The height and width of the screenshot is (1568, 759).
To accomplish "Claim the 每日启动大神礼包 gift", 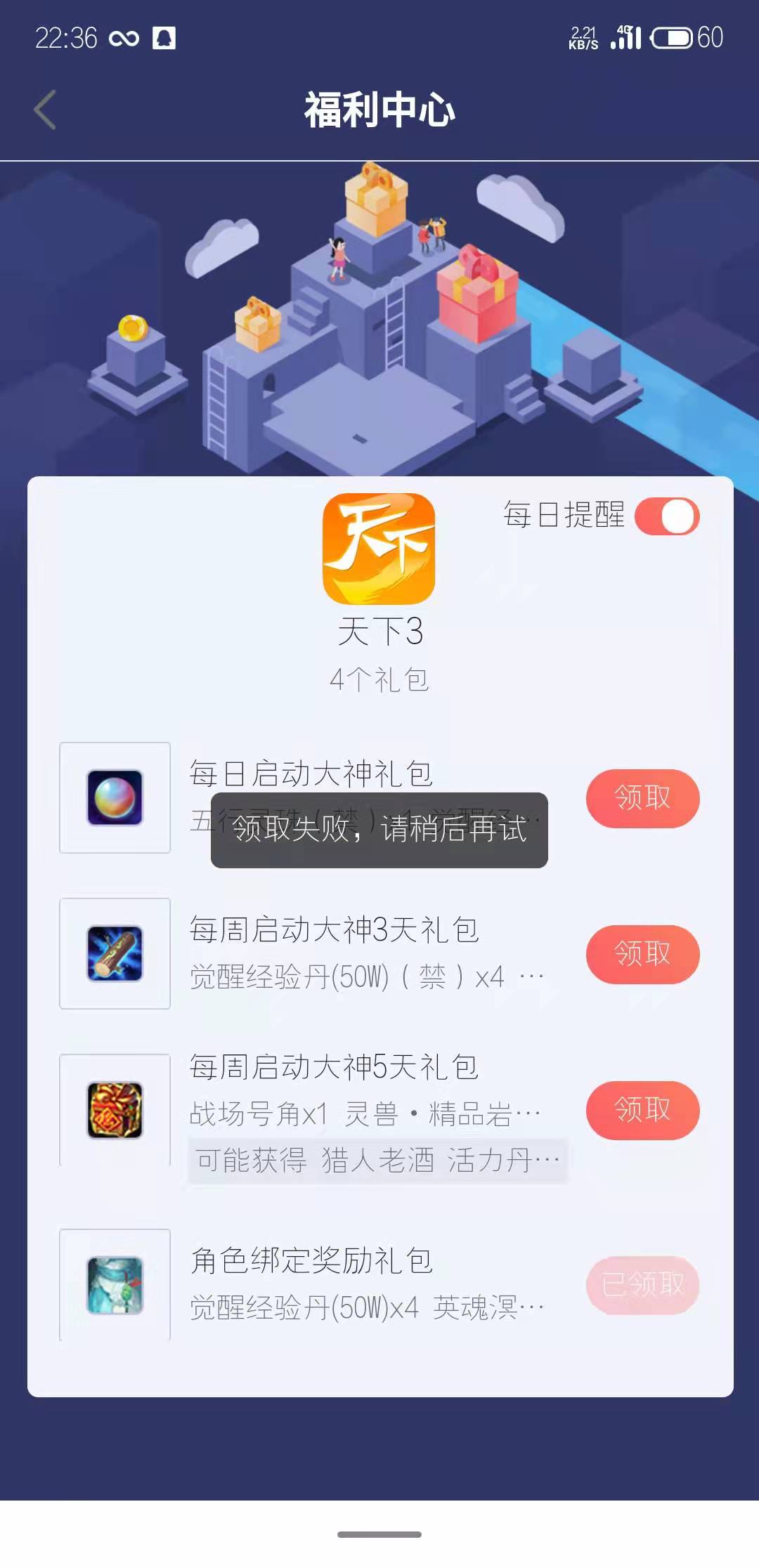I will point(642,798).
